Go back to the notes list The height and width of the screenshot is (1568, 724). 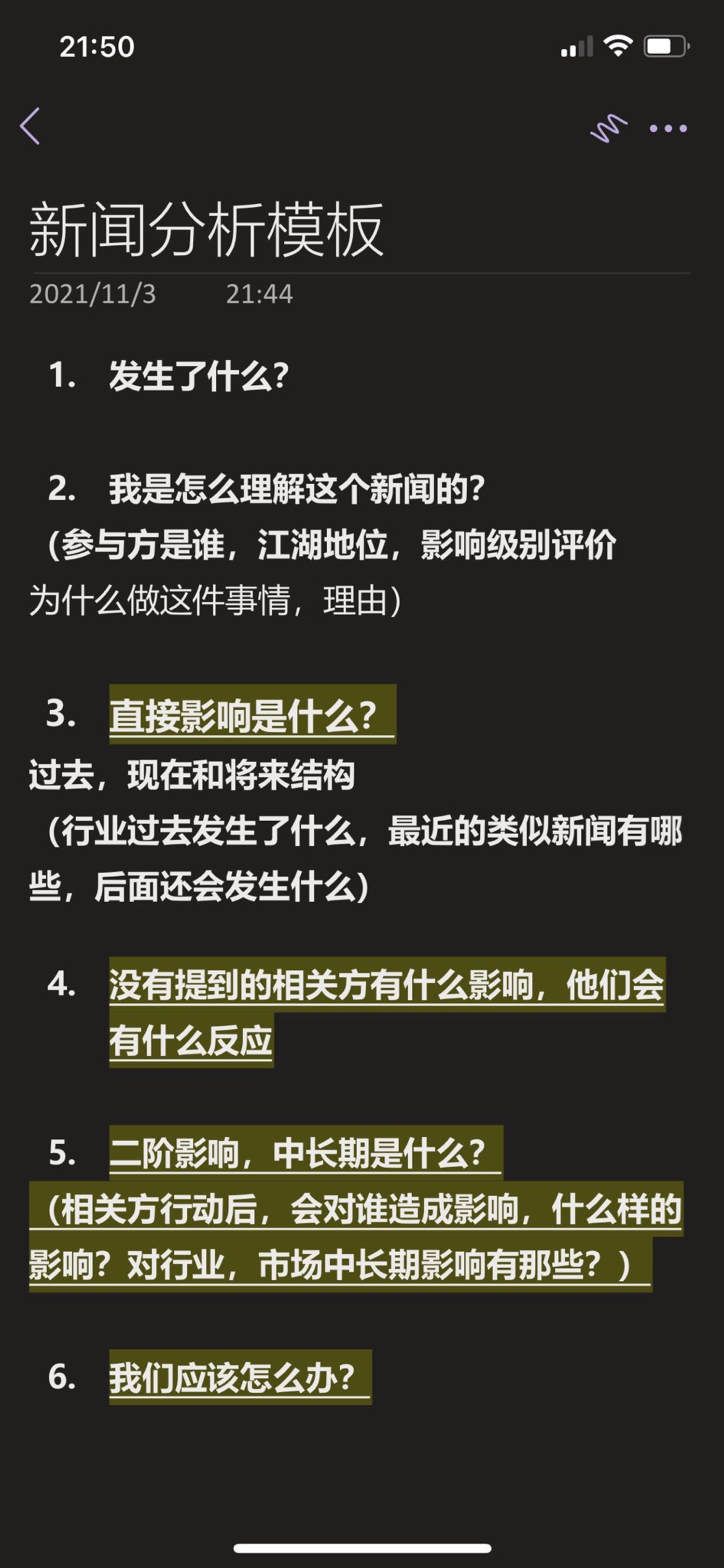coord(30,126)
